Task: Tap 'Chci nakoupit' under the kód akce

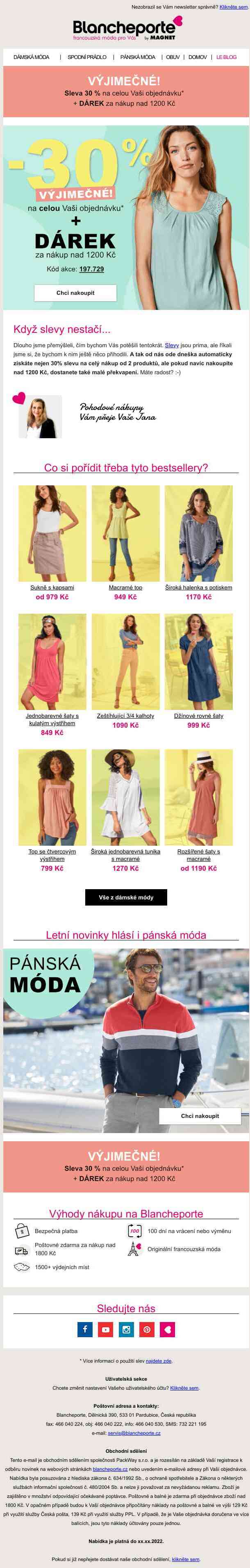Action: (x=75, y=293)
